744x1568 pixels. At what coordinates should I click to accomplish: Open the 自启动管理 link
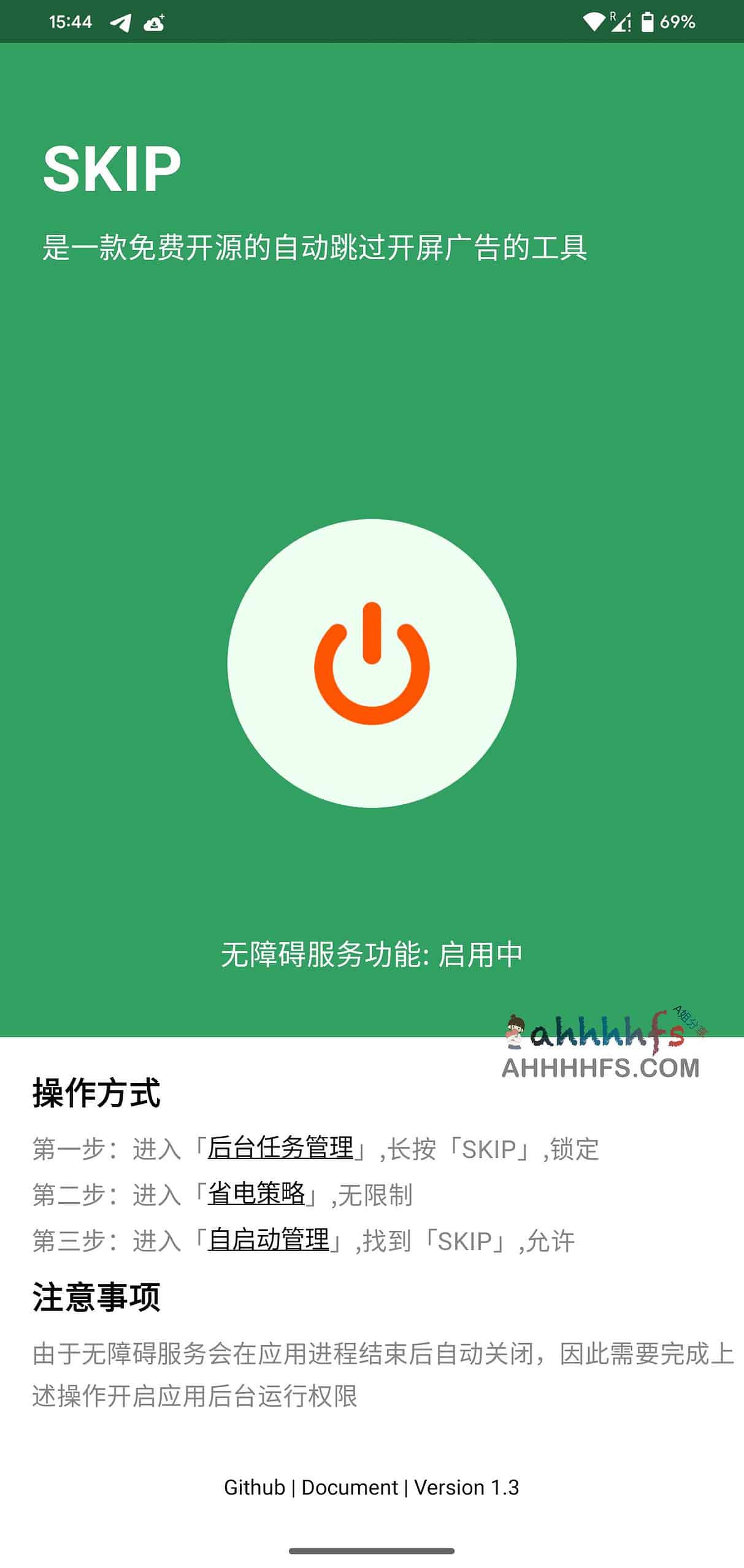pos(269,1239)
